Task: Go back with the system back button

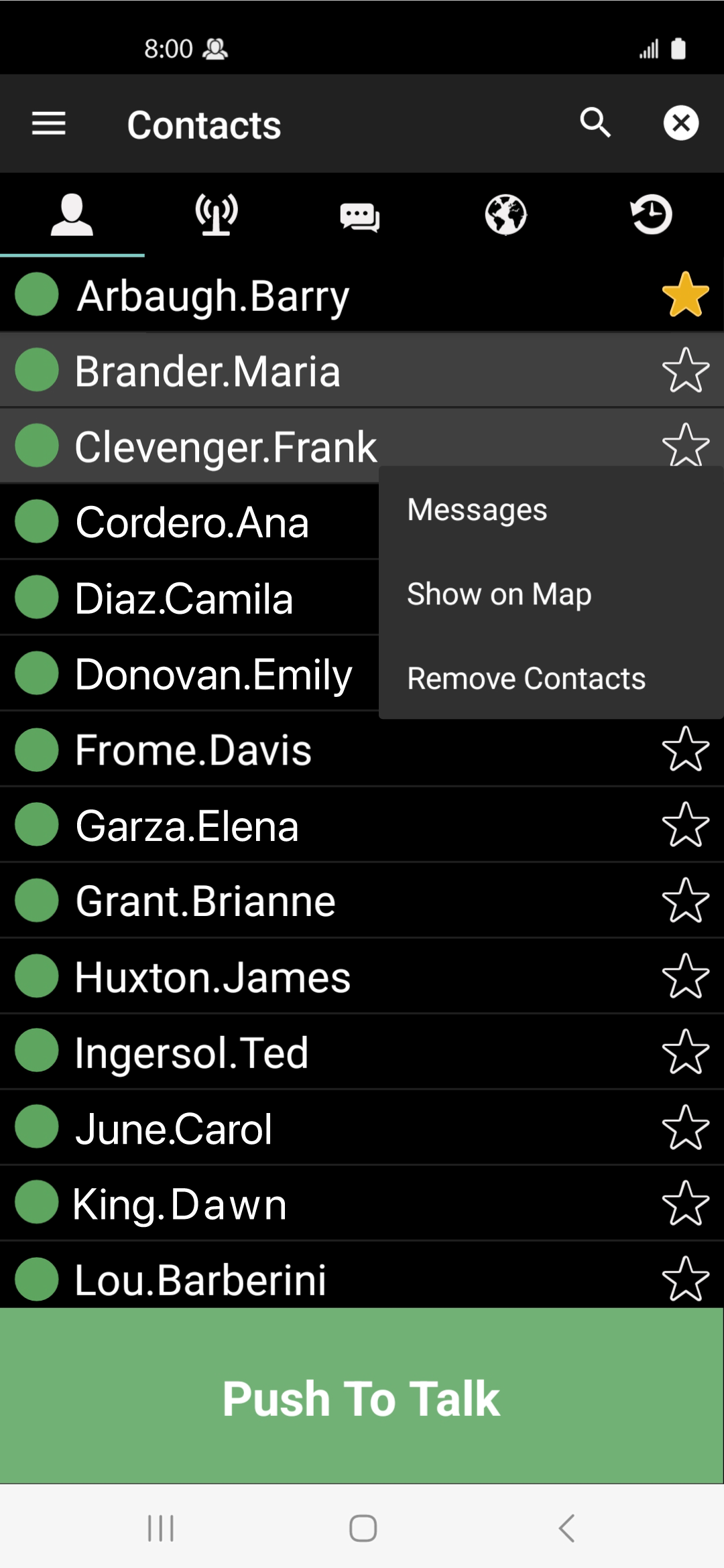Action: pos(566,1528)
